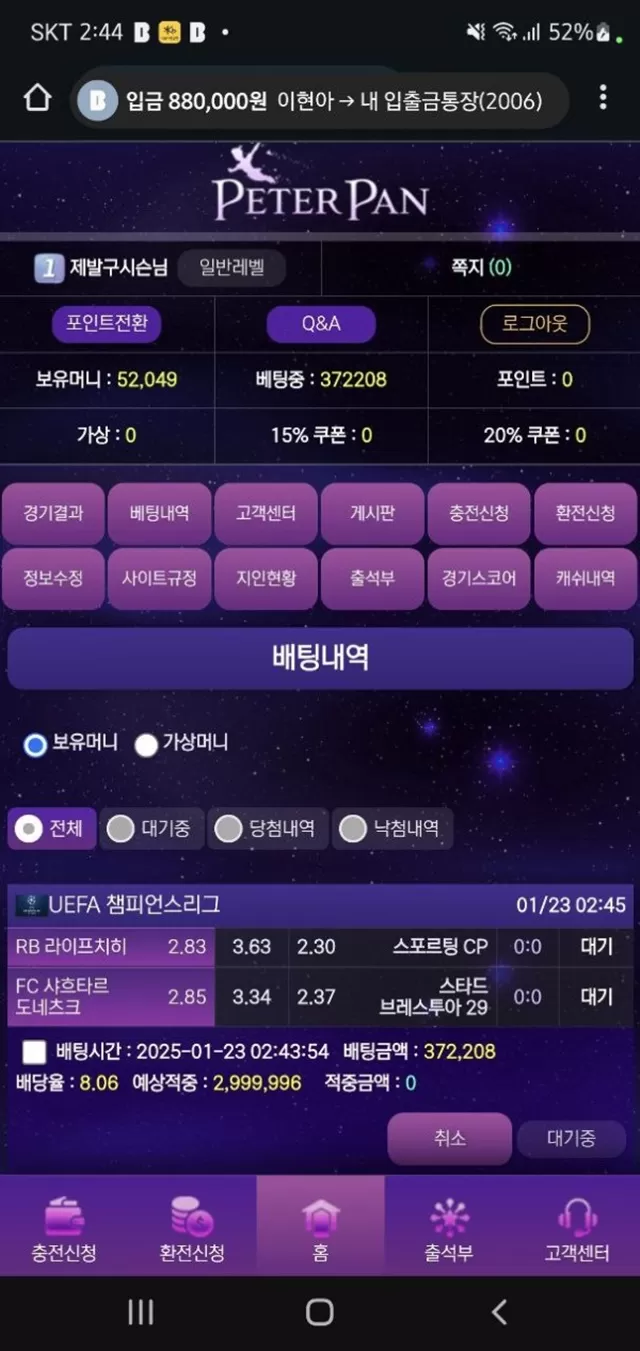This screenshot has width=640, height=1351.
Task: View 사이트규정 site rules
Action: click(x=159, y=578)
